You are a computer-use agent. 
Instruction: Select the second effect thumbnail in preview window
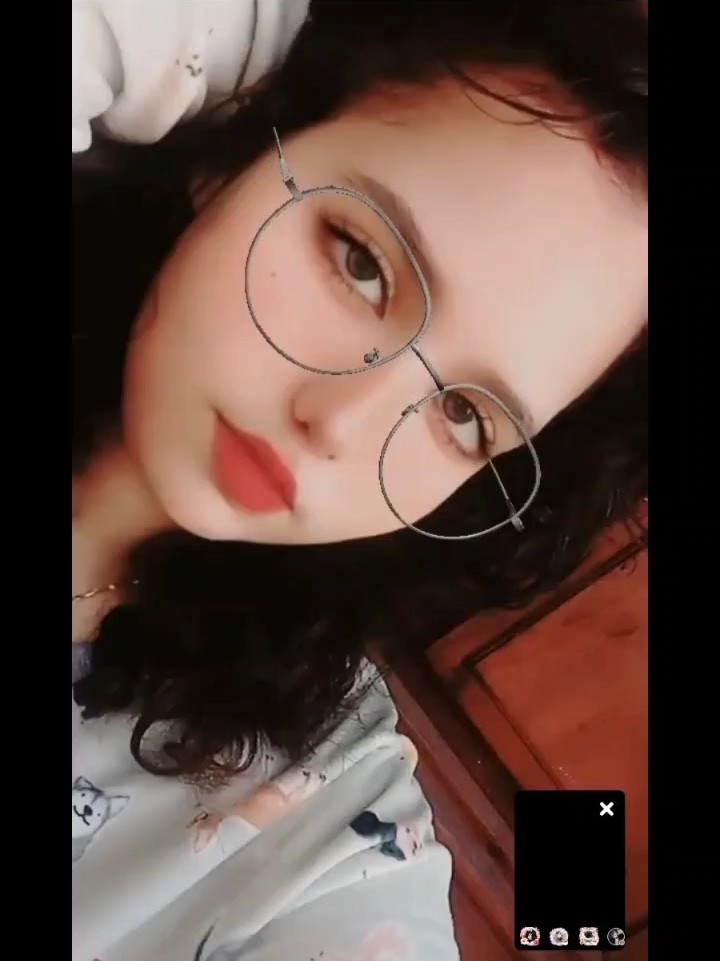point(559,936)
